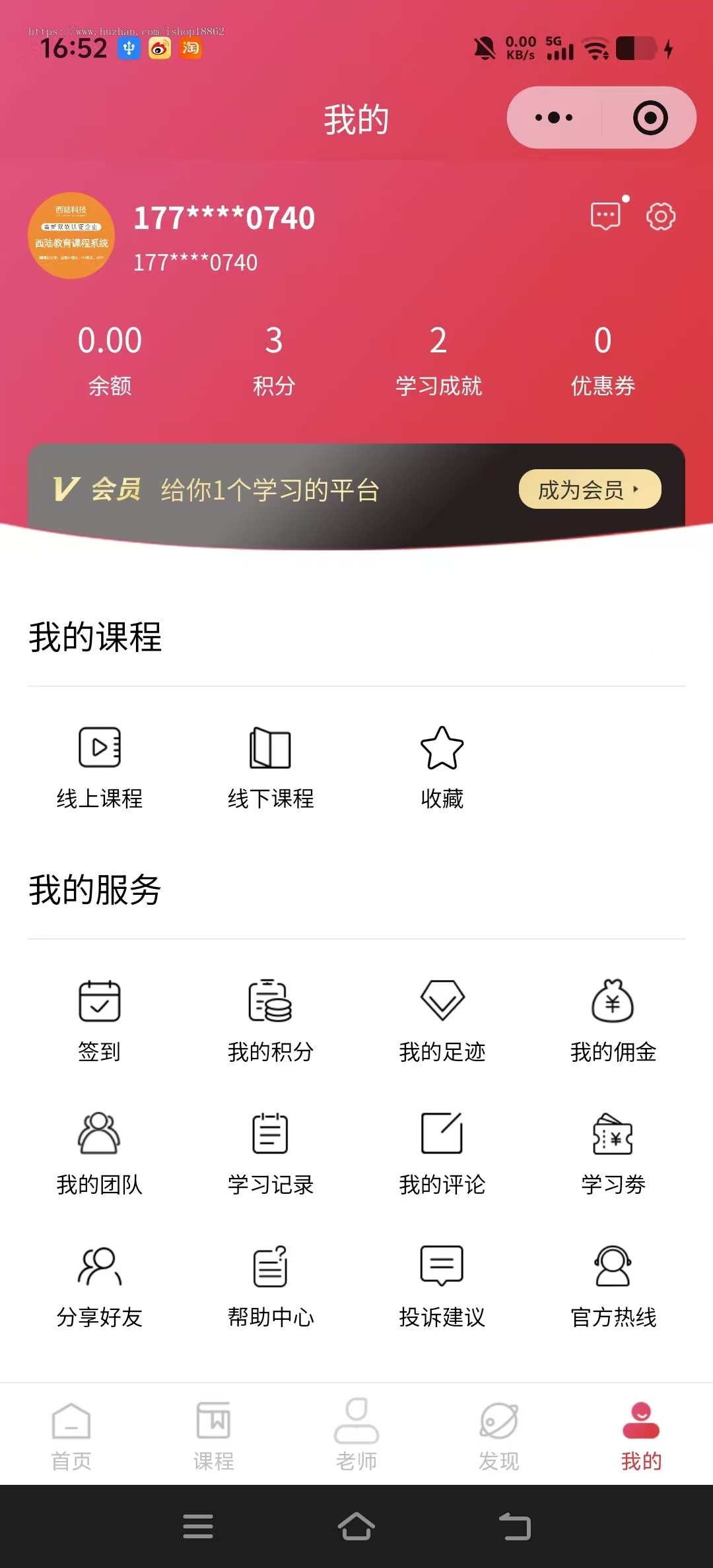Open 我的足迹 browsing history
713x1568 pixels.
click(x=442, y=1020)
